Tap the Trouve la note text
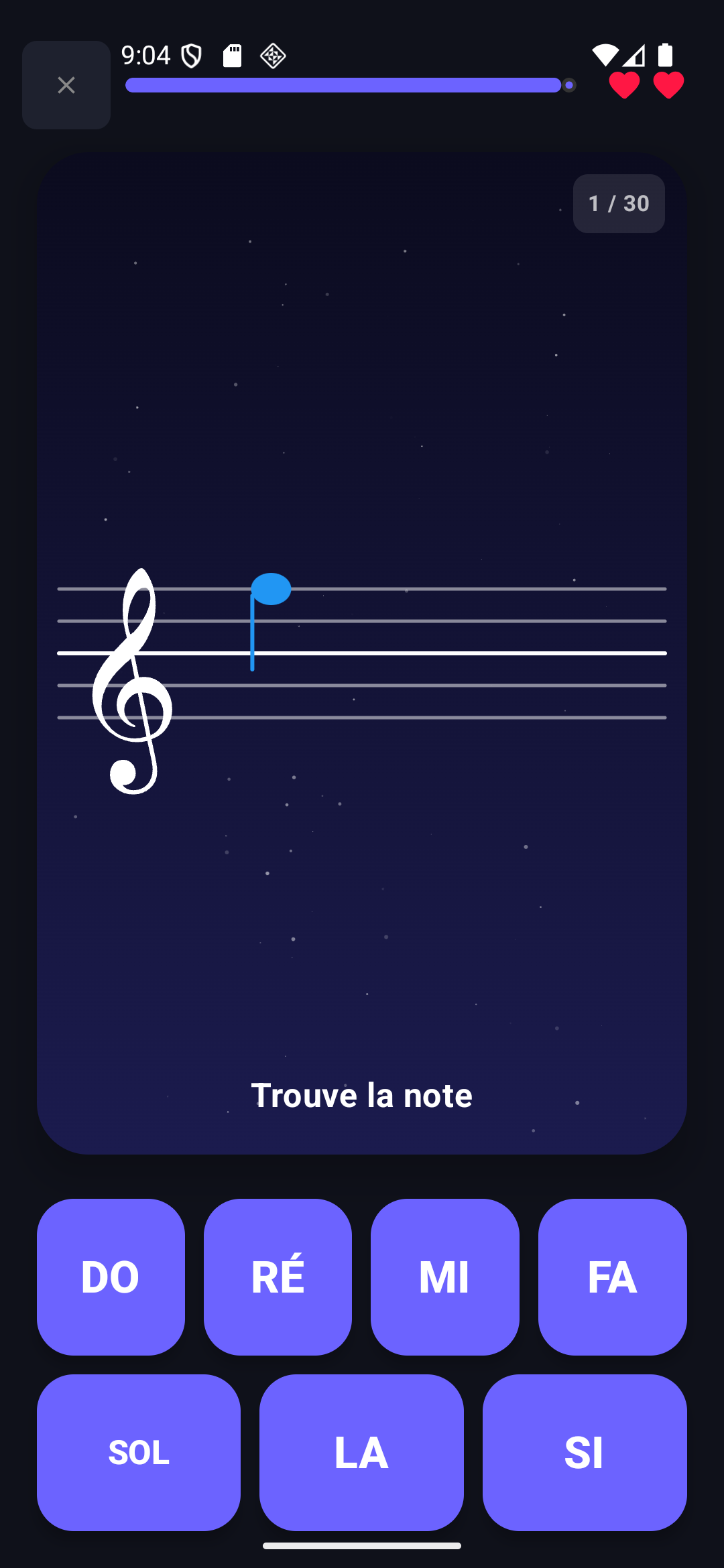724x1568 pixels. tap(361, 1094)
